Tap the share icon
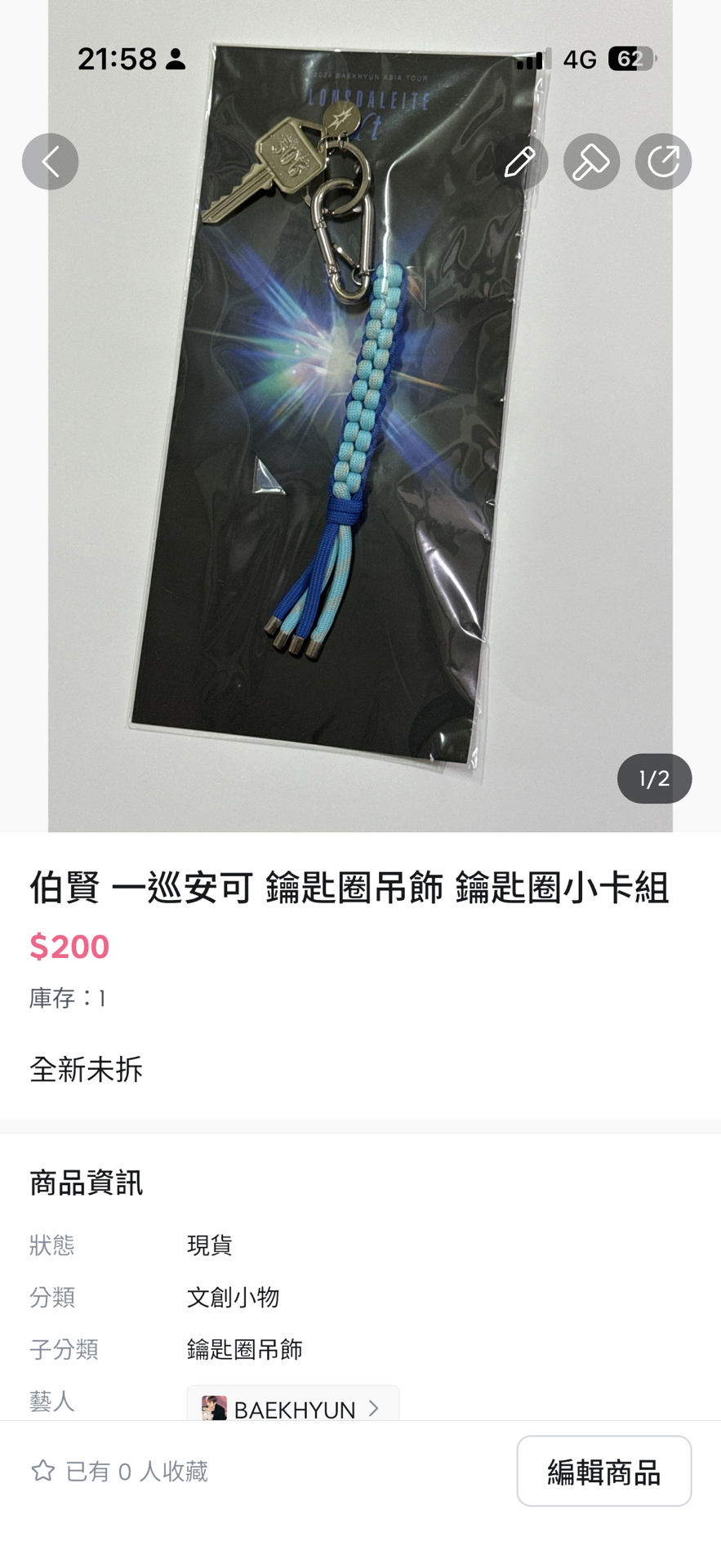This screenshot has height=1568, width=721. [x=662, y=161]
